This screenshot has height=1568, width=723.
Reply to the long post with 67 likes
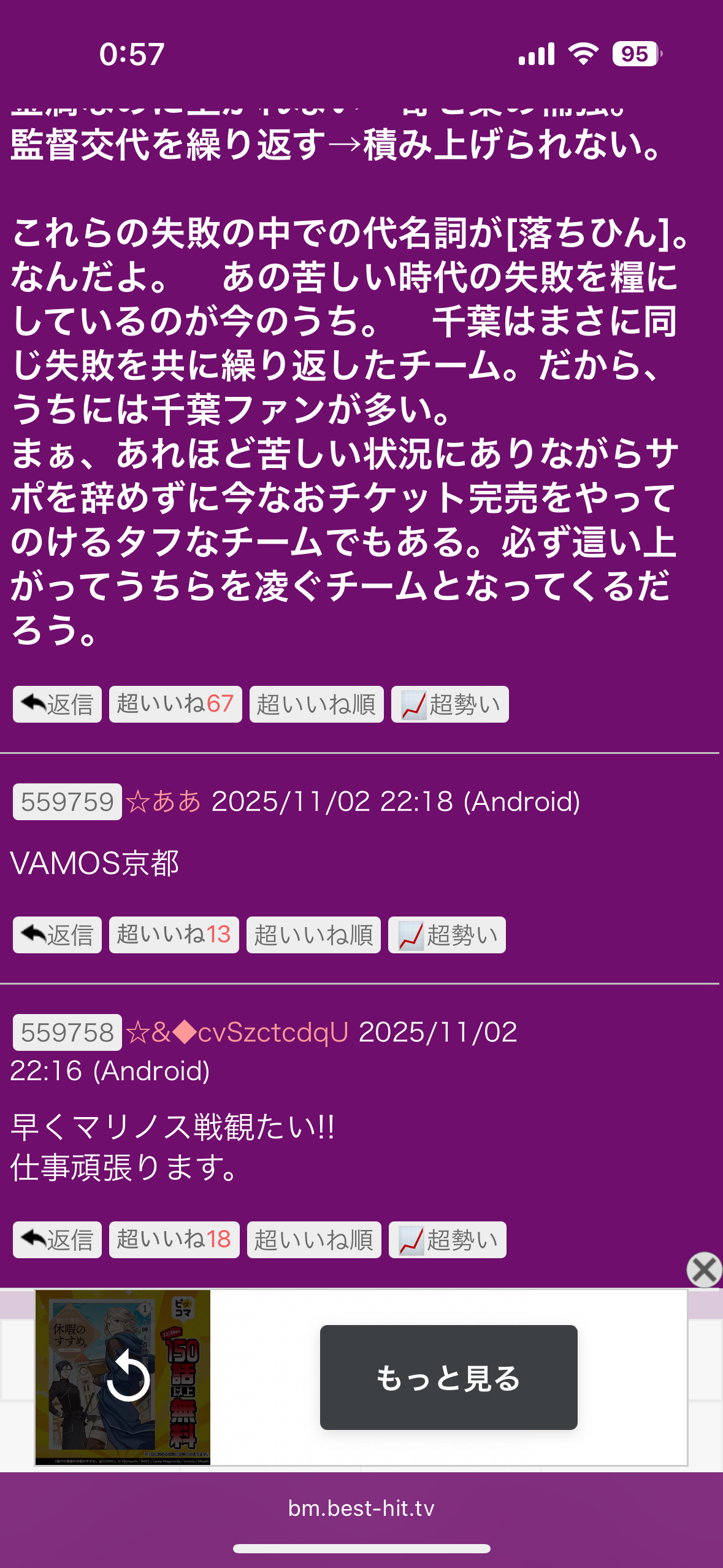click(x=57, y=704)
